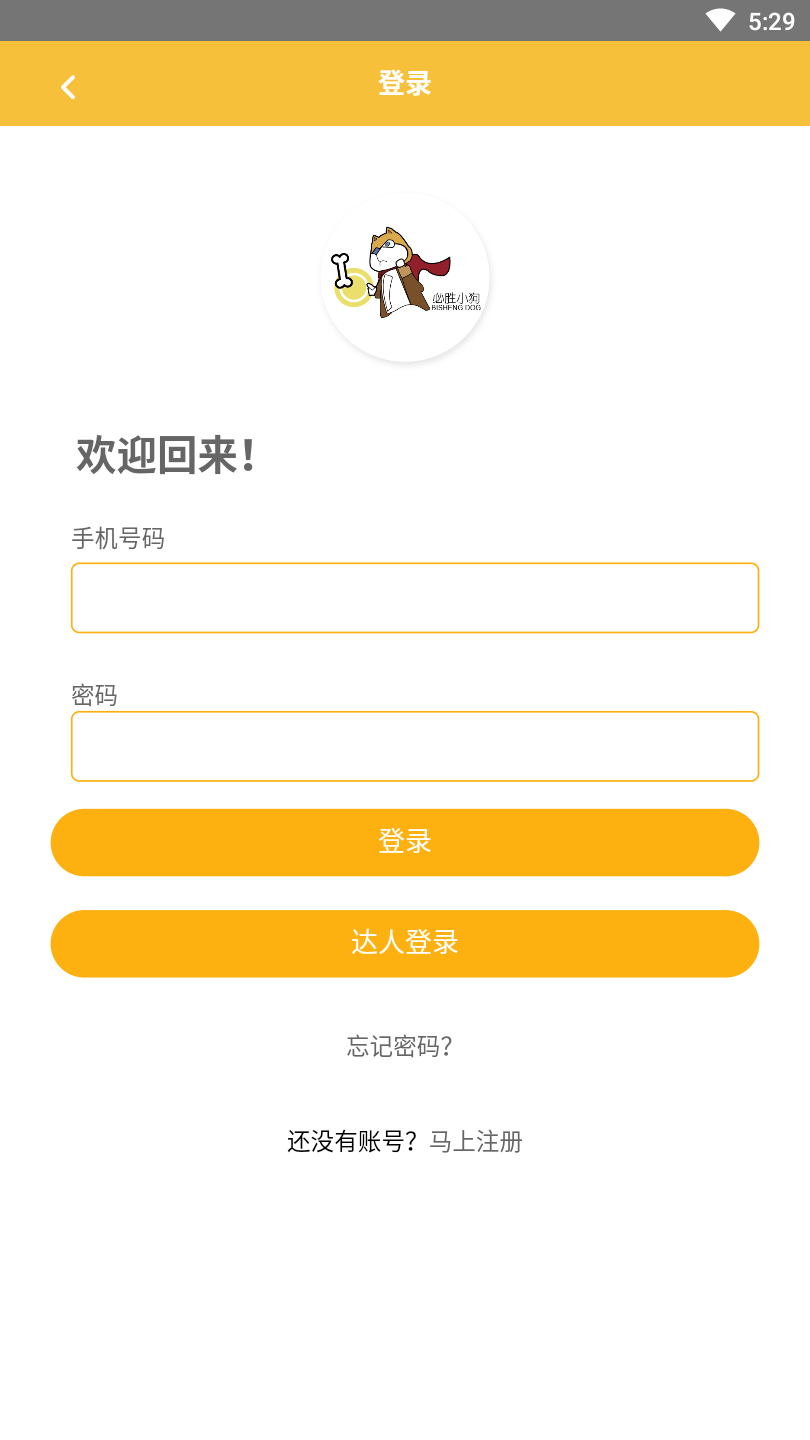The image size is (810, 1440).
Task: Click the 忘记密码 forgot password link
Action: [399, 1047]
